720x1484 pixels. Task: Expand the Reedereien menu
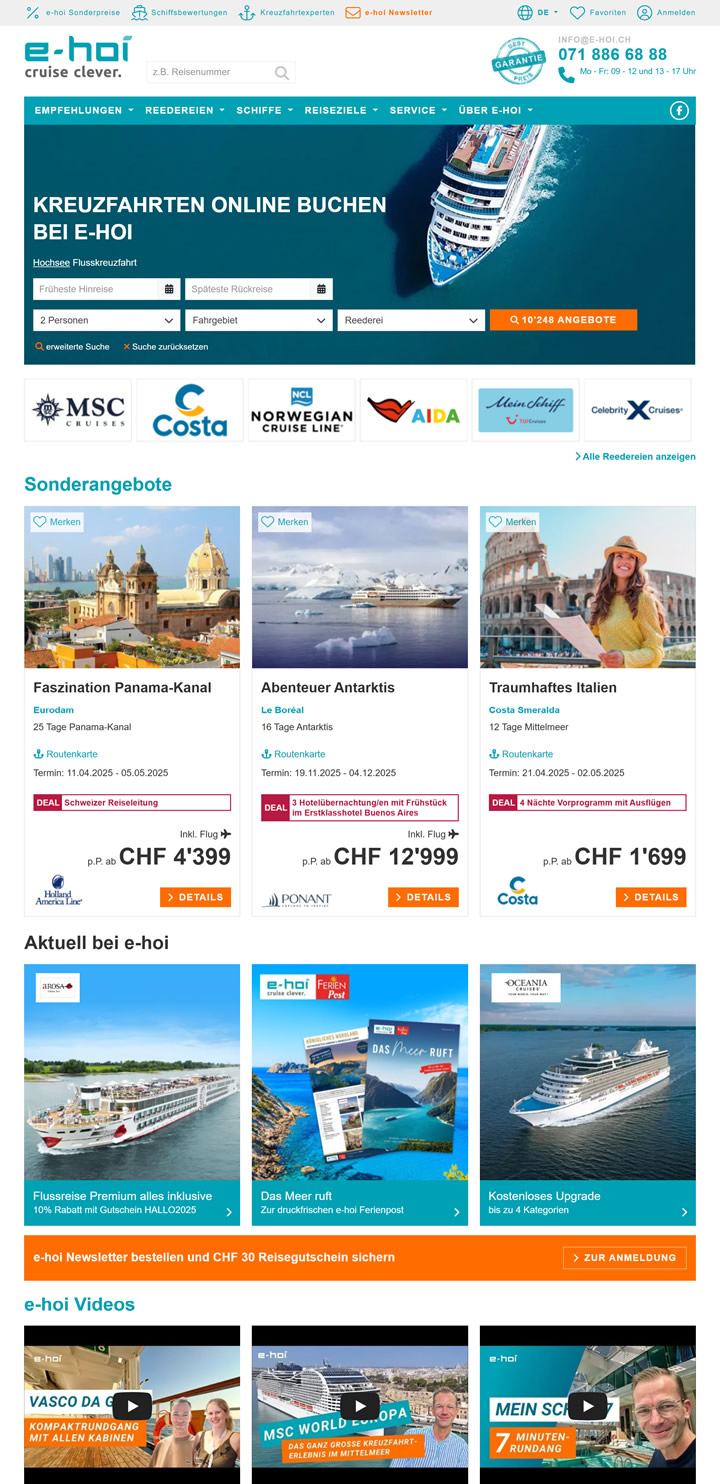(184, 111)
